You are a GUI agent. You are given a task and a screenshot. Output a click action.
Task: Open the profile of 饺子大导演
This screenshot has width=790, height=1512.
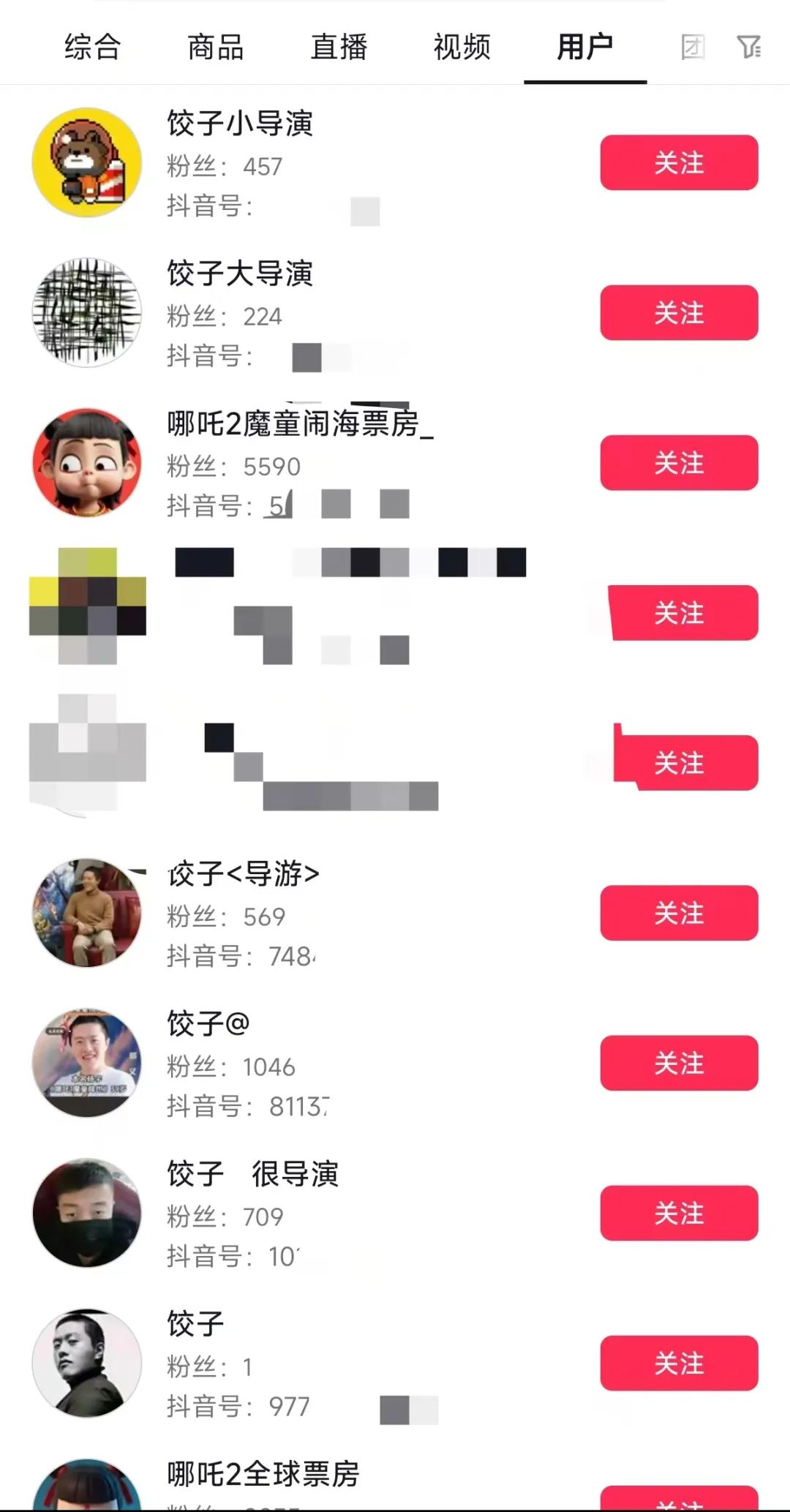click(x=240, y=274)
